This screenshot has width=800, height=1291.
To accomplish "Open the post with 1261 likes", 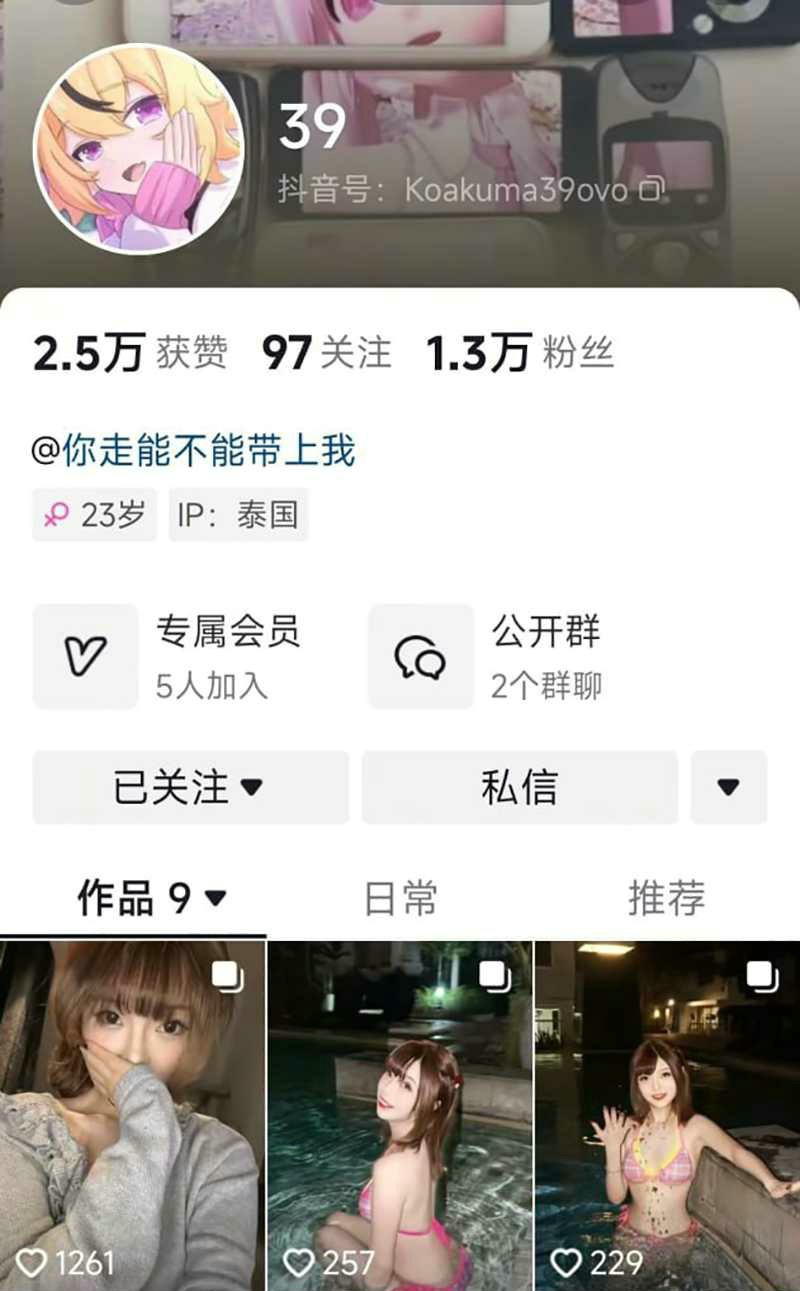I will (x=132, y=1115).
